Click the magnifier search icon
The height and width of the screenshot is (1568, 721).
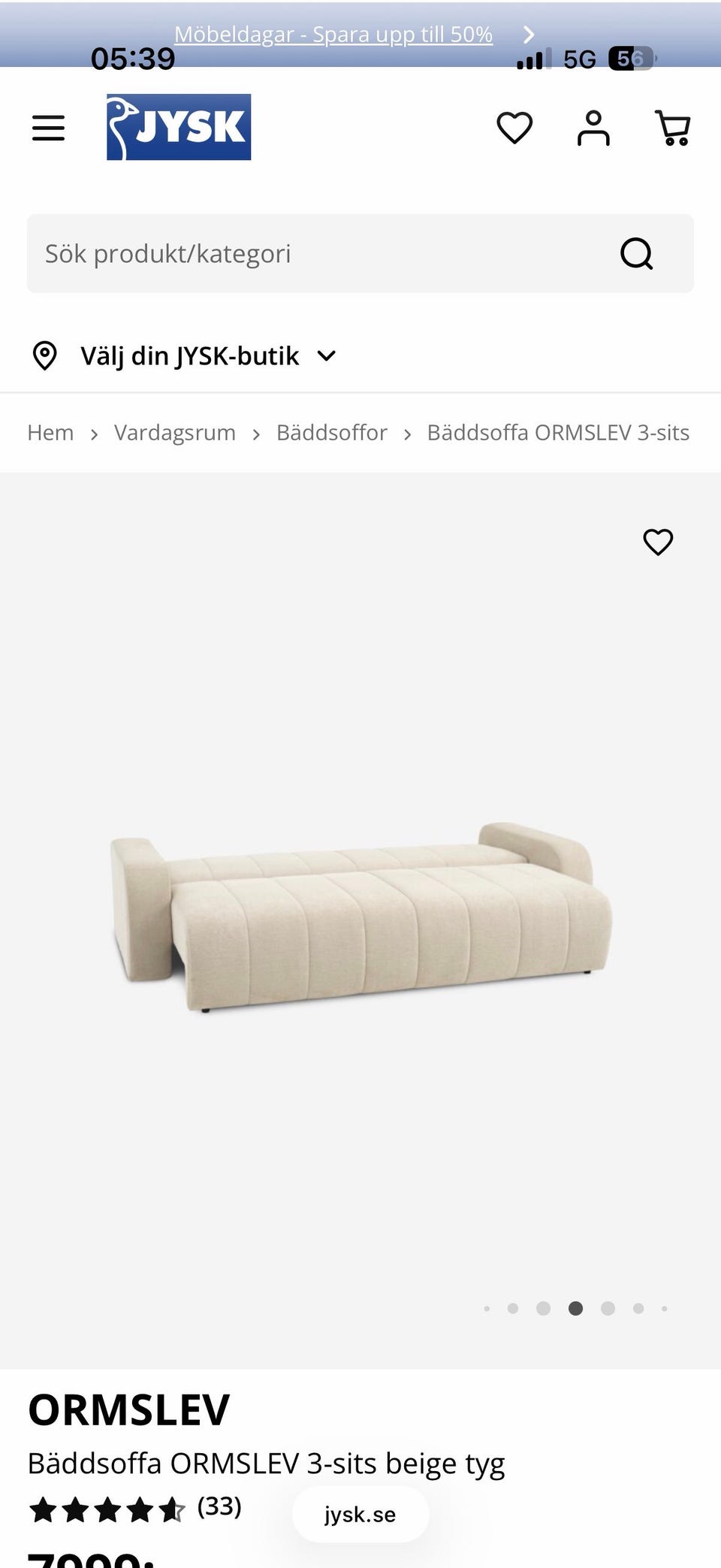636,253
